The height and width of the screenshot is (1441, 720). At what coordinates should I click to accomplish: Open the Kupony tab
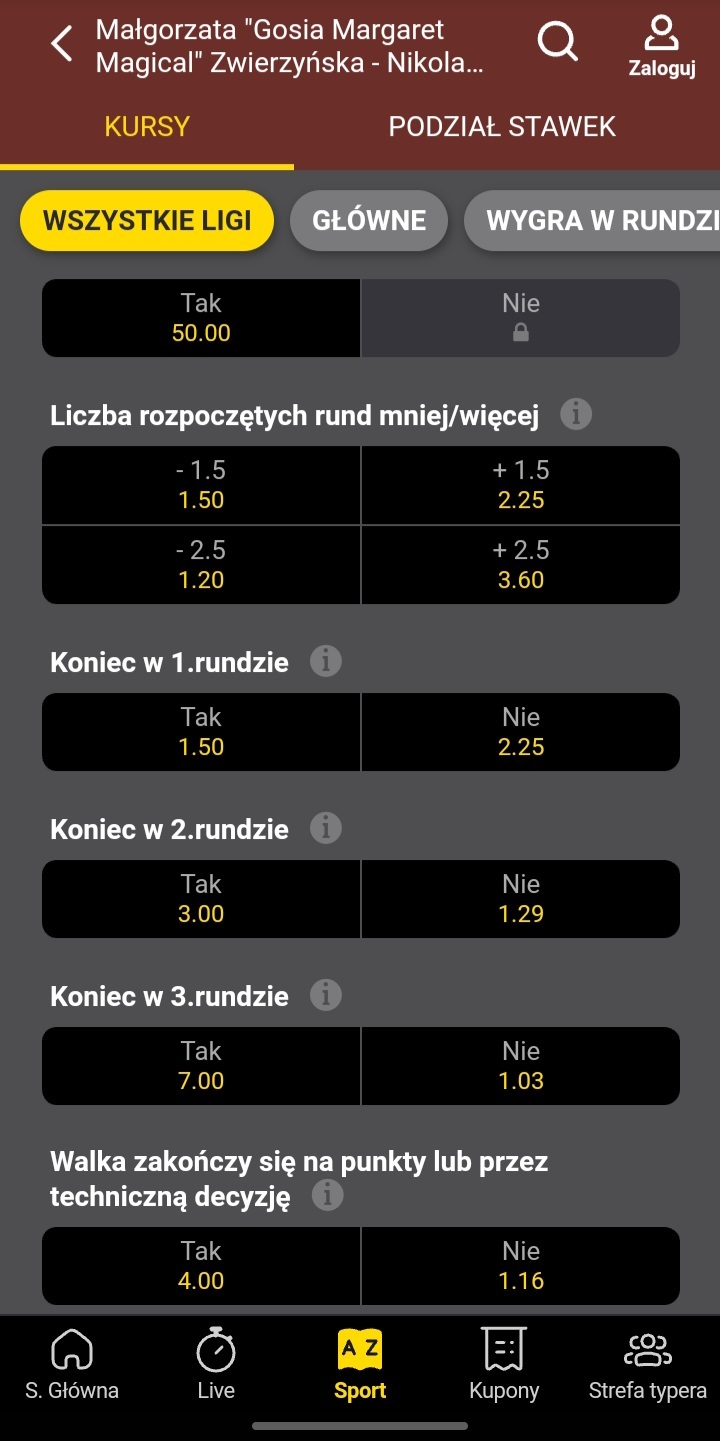click(504, 1363)
